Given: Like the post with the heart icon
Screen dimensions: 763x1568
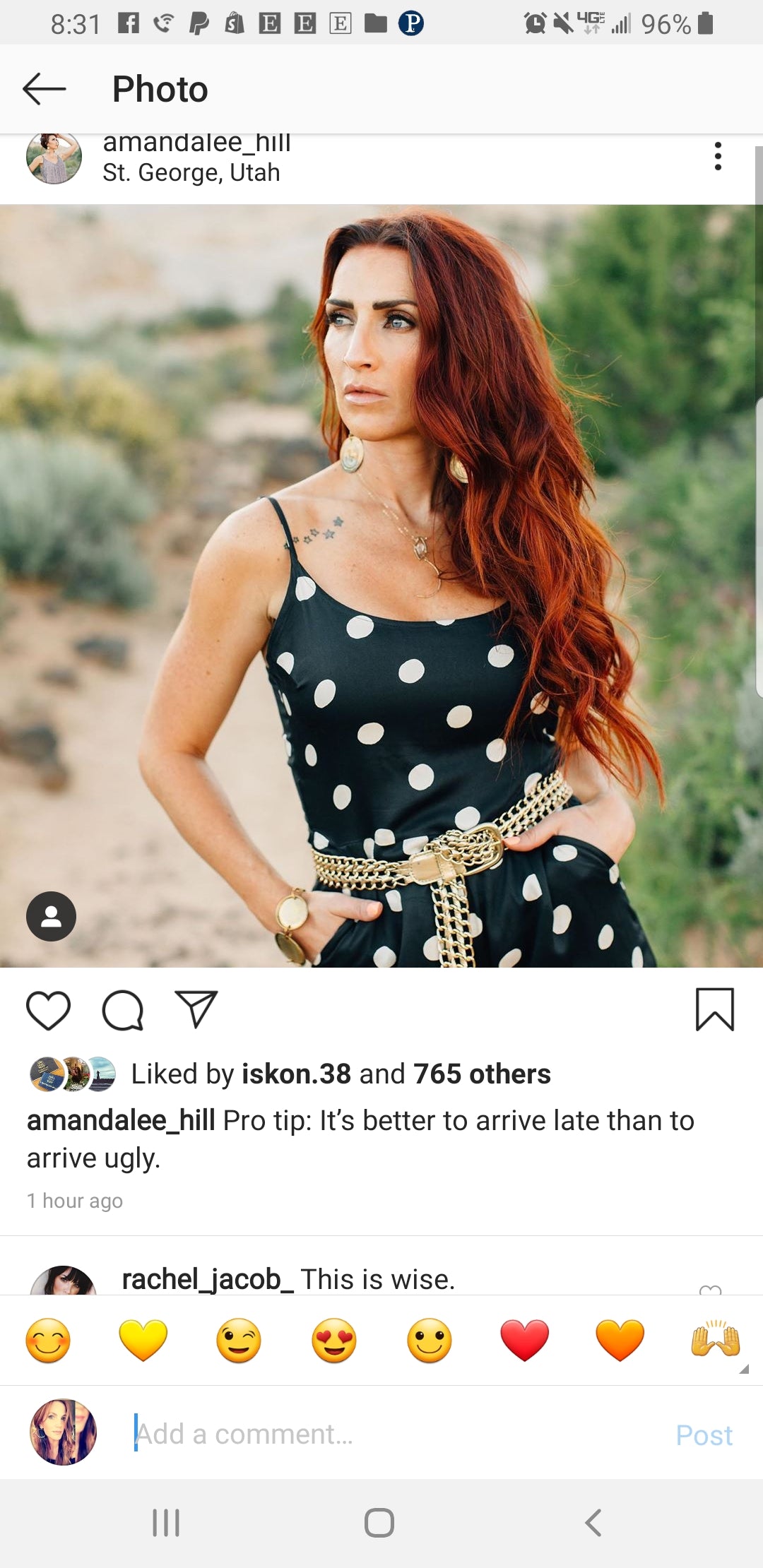Looking at the screenshot, I should [48, 1010].
